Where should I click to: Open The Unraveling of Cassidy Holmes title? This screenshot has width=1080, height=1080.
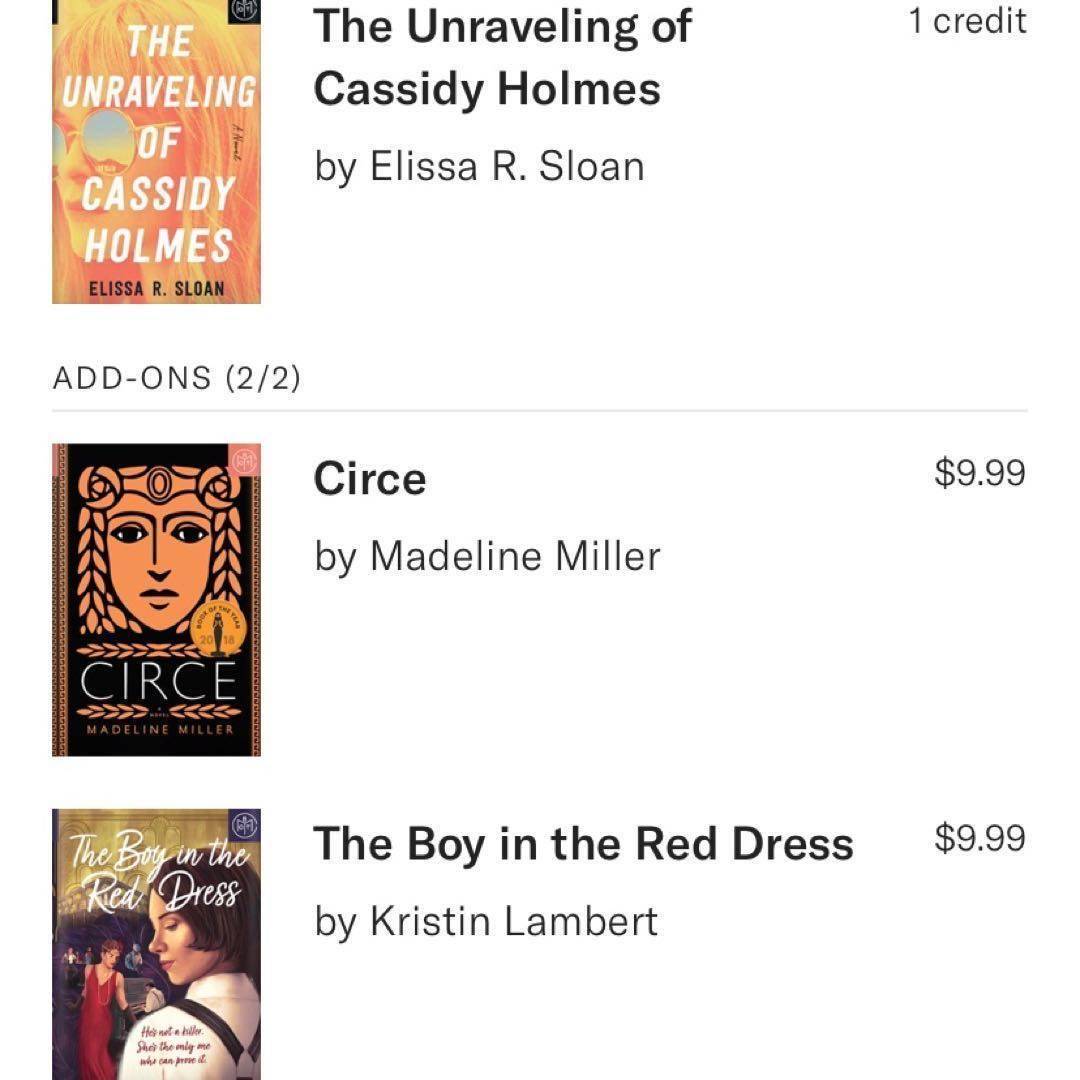502,57
